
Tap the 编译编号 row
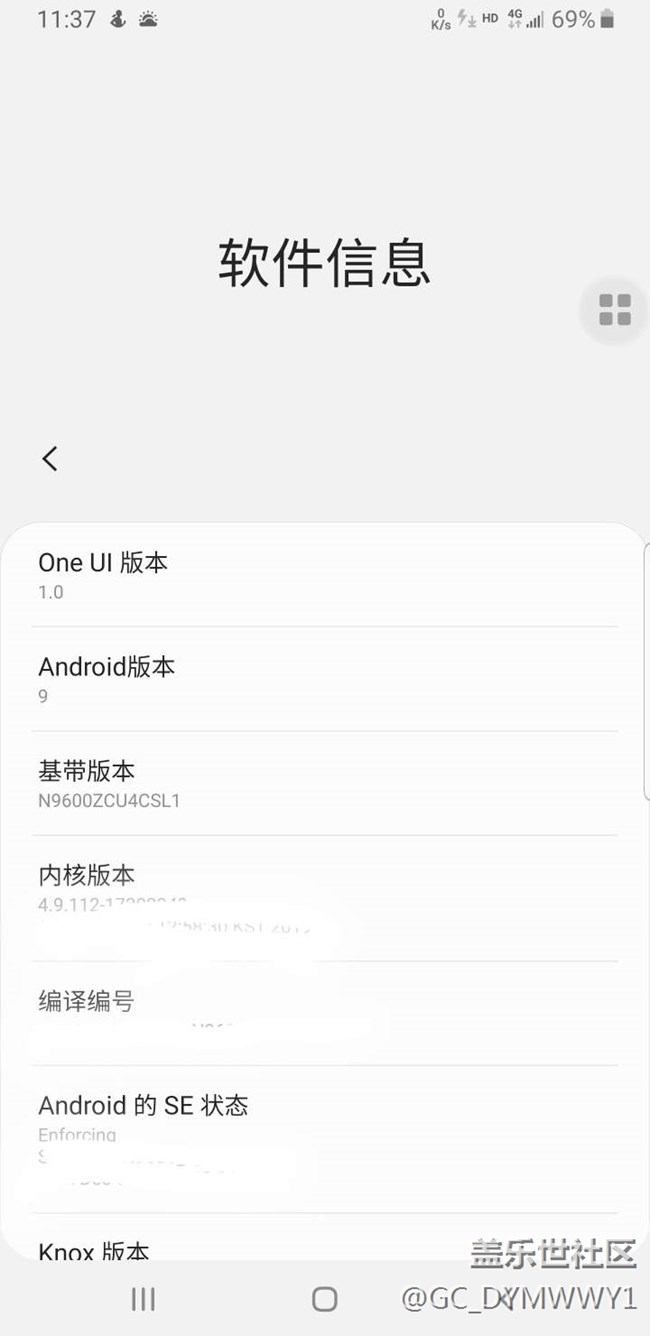click(x=324, y=1012)
